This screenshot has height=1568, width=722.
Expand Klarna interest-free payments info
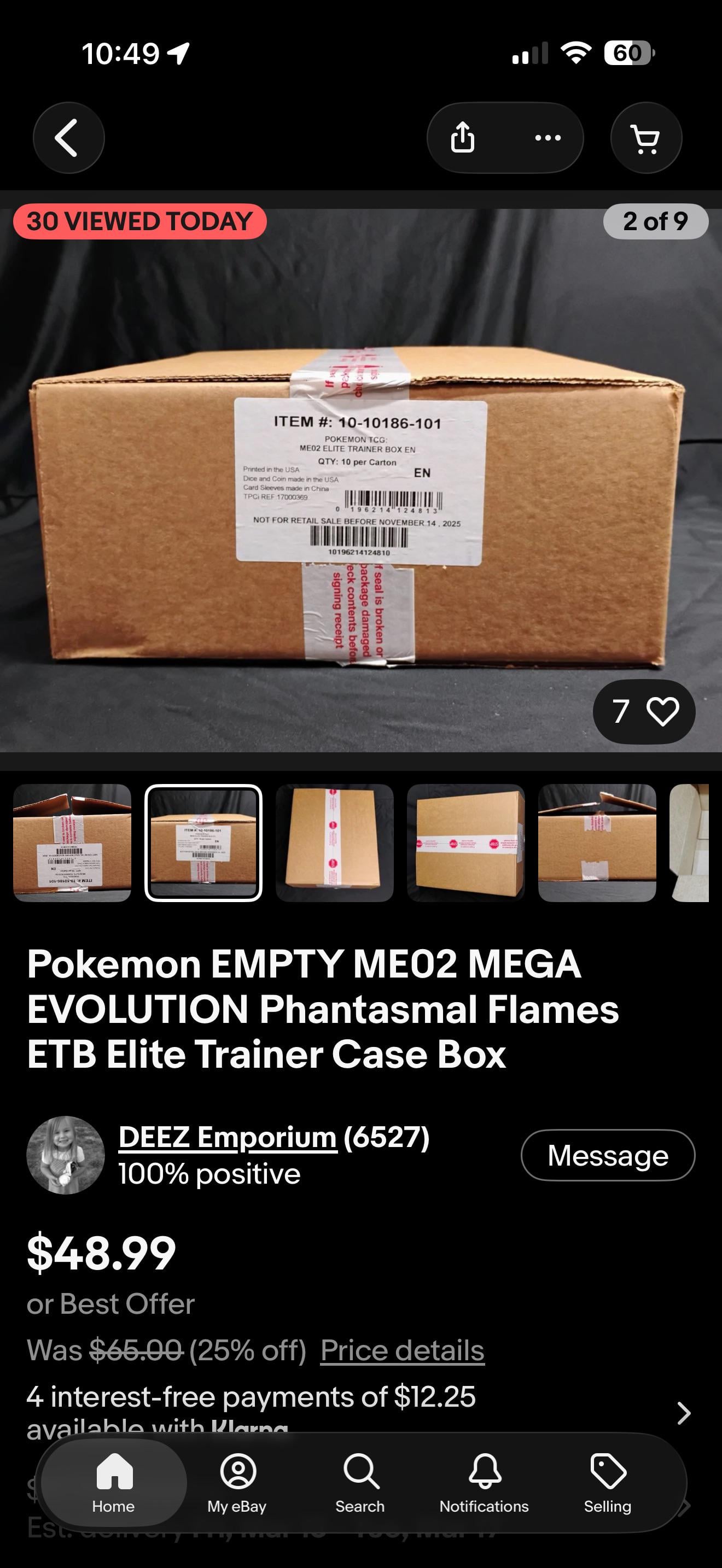(x=683, y=1412)
